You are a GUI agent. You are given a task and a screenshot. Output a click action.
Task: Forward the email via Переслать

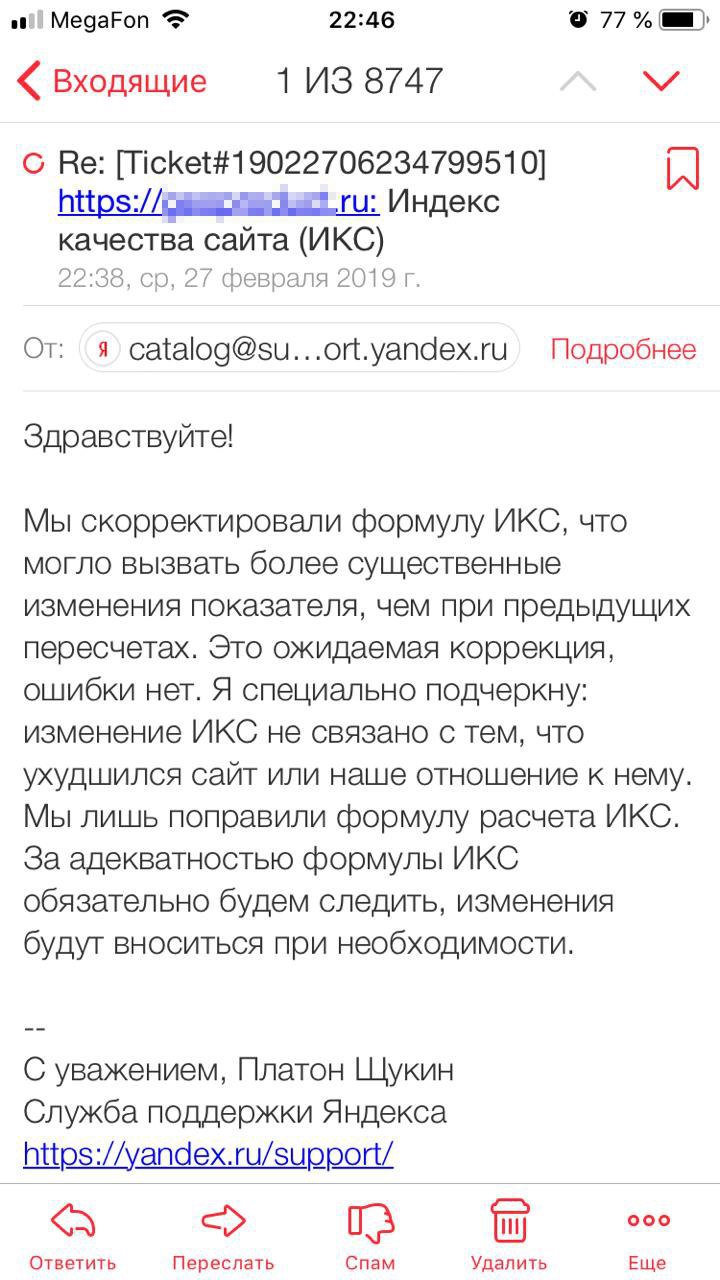223,1236
